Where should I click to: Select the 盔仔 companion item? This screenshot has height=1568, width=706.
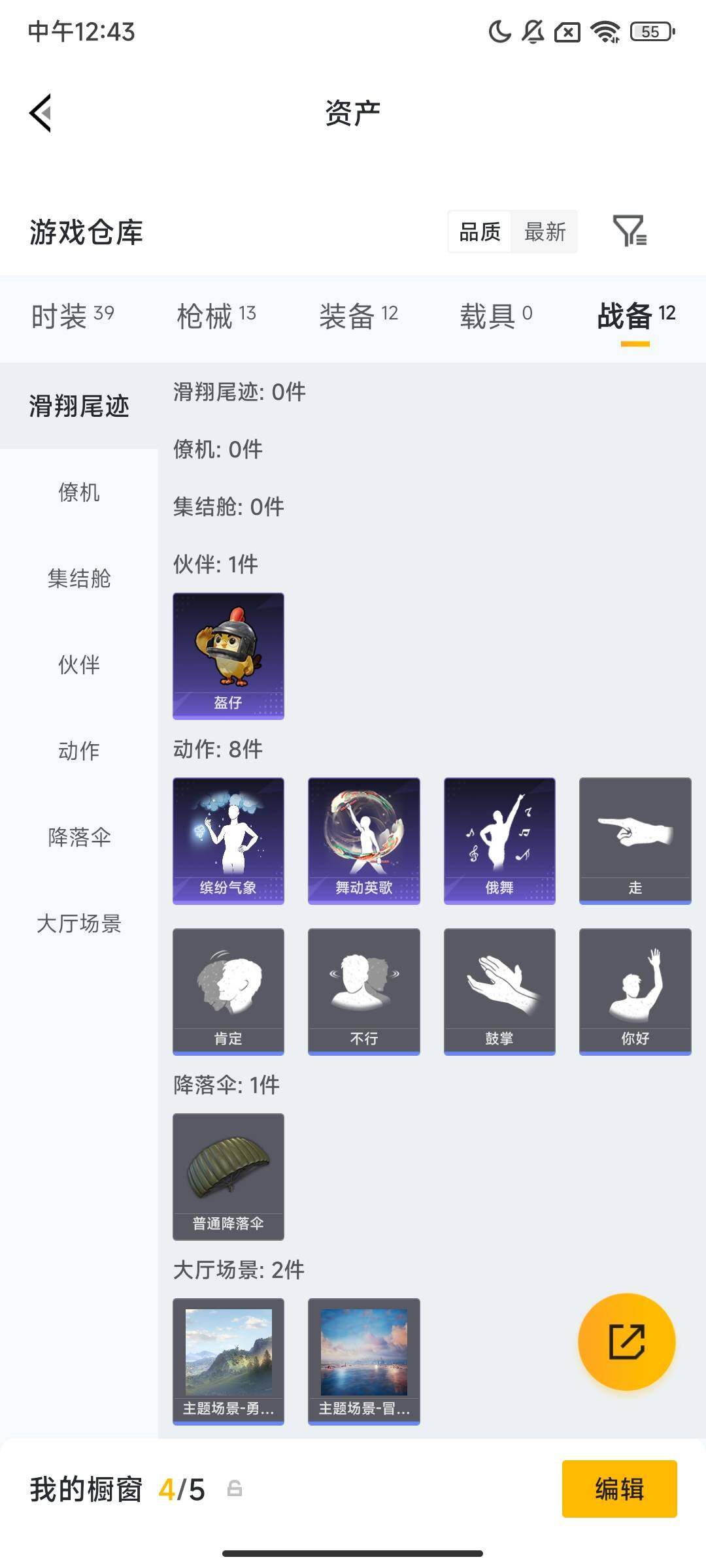(227, 653)
